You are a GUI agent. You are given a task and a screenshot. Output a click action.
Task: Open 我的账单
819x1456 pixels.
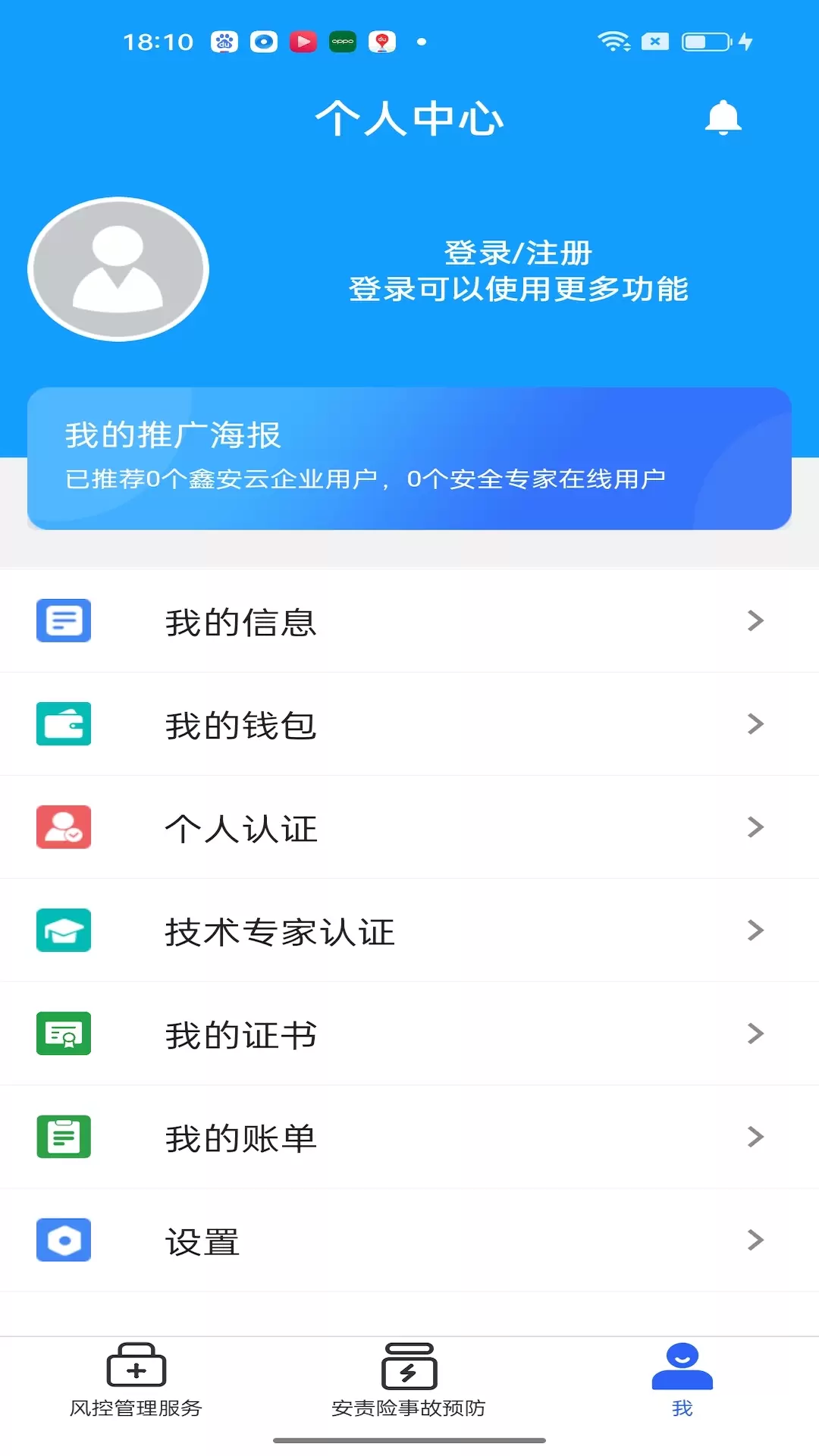409,1137
